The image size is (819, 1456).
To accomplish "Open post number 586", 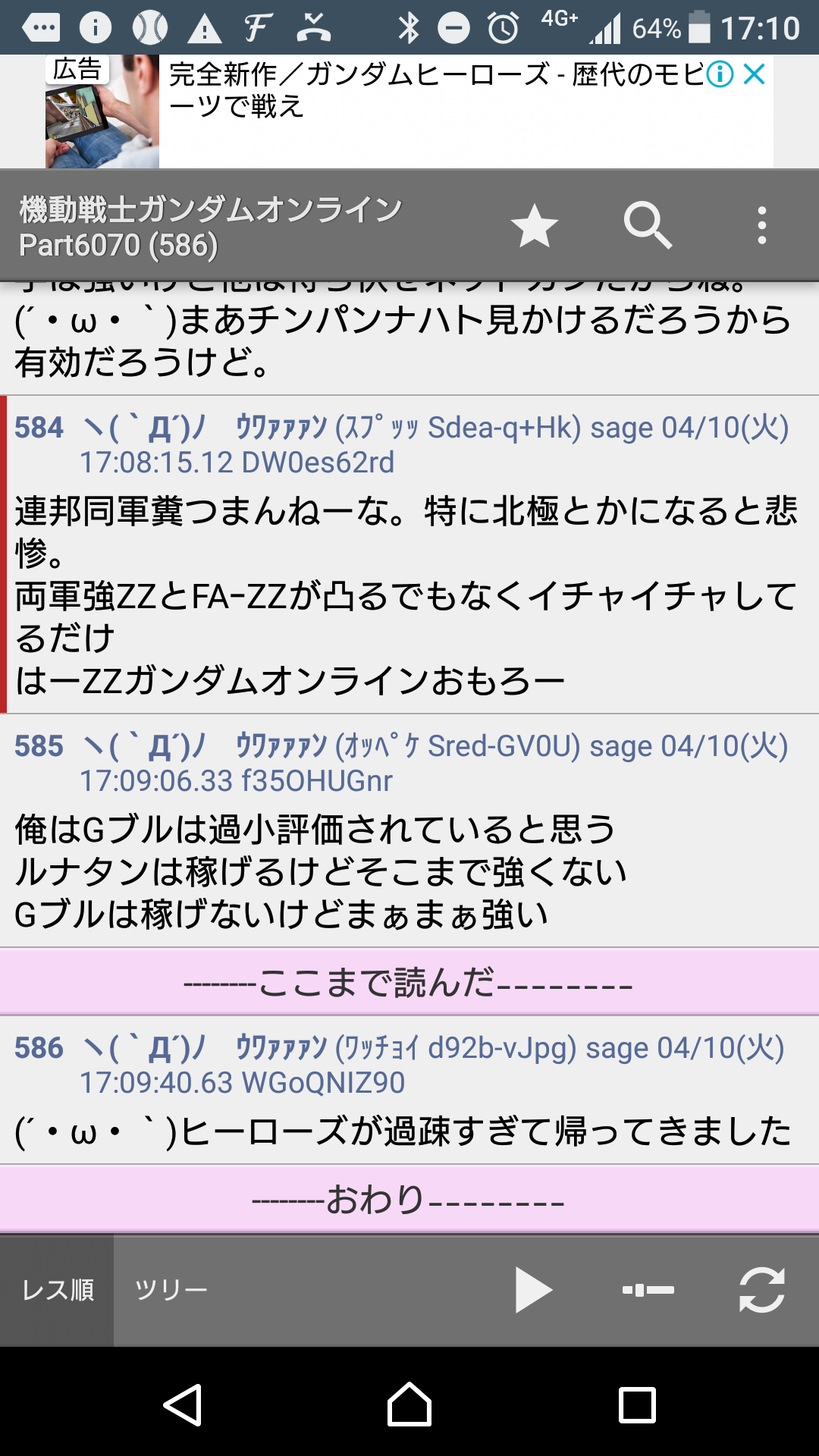I will [39, 1048].
